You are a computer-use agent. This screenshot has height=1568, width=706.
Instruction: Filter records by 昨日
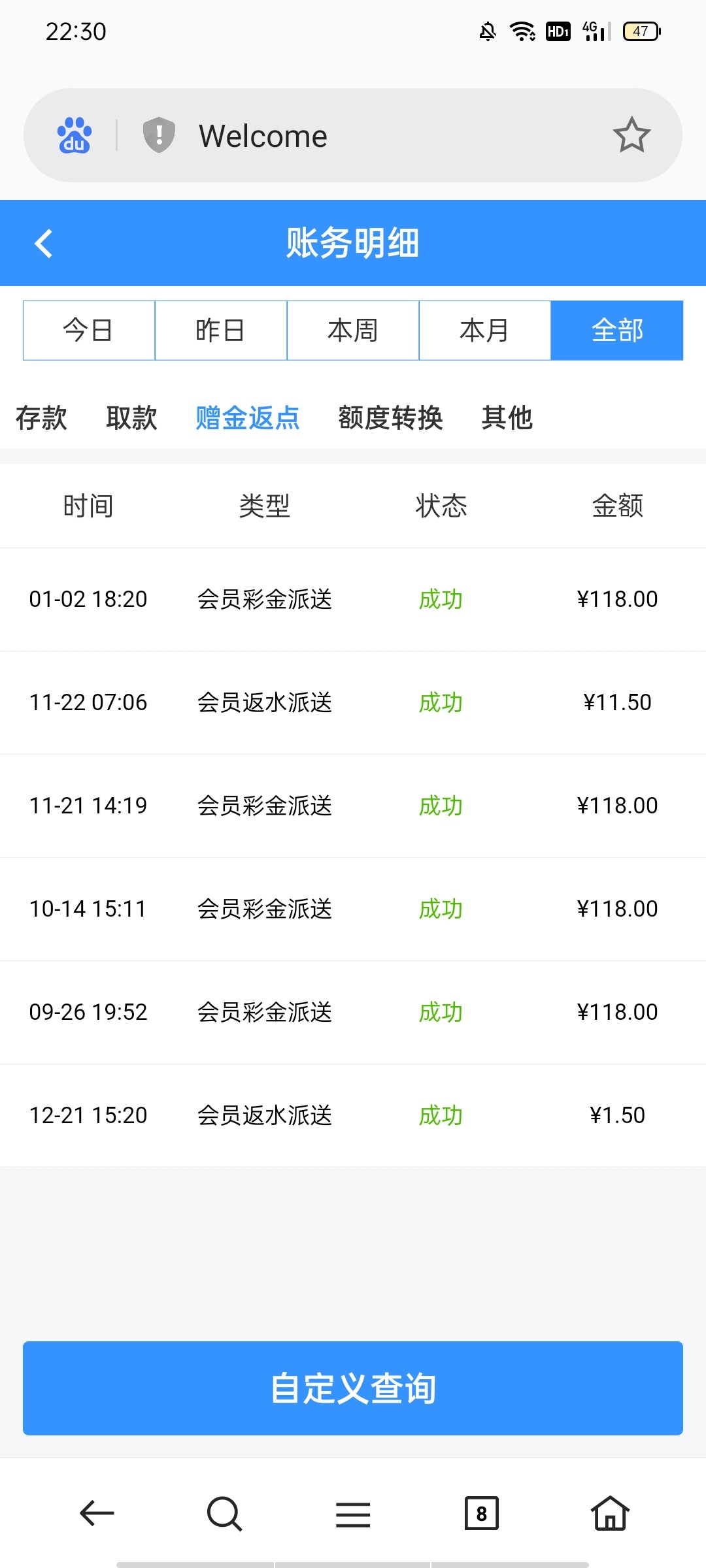tap(221, 331)
